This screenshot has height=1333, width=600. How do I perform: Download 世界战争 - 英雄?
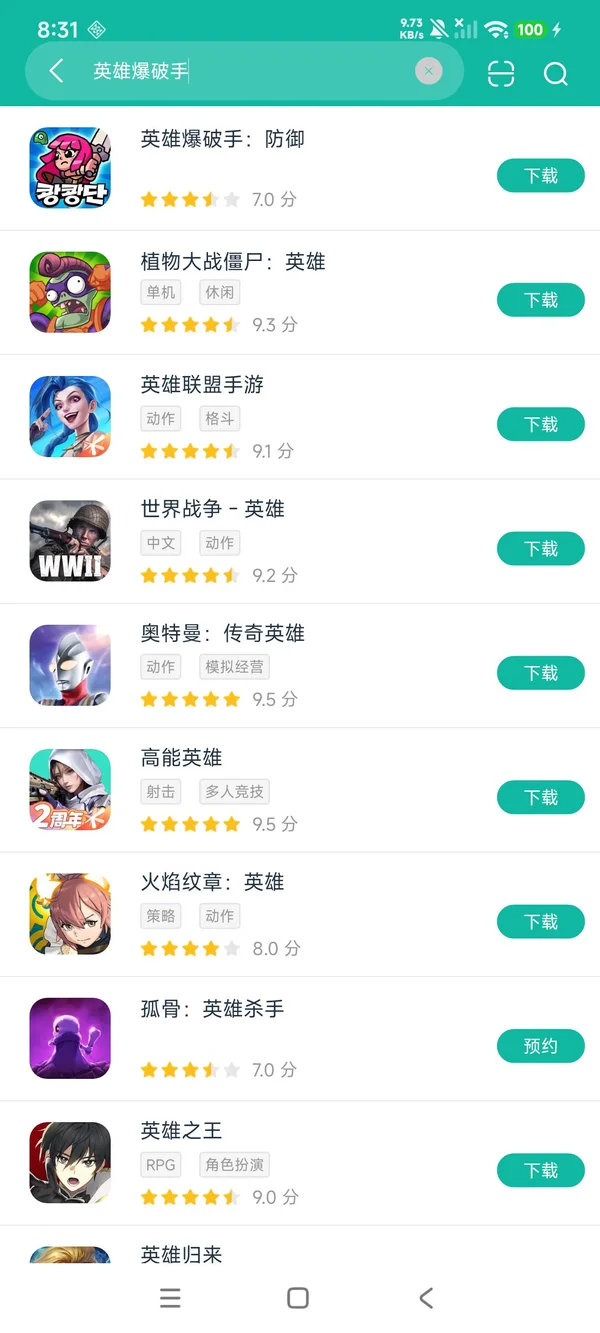point(540,549)
